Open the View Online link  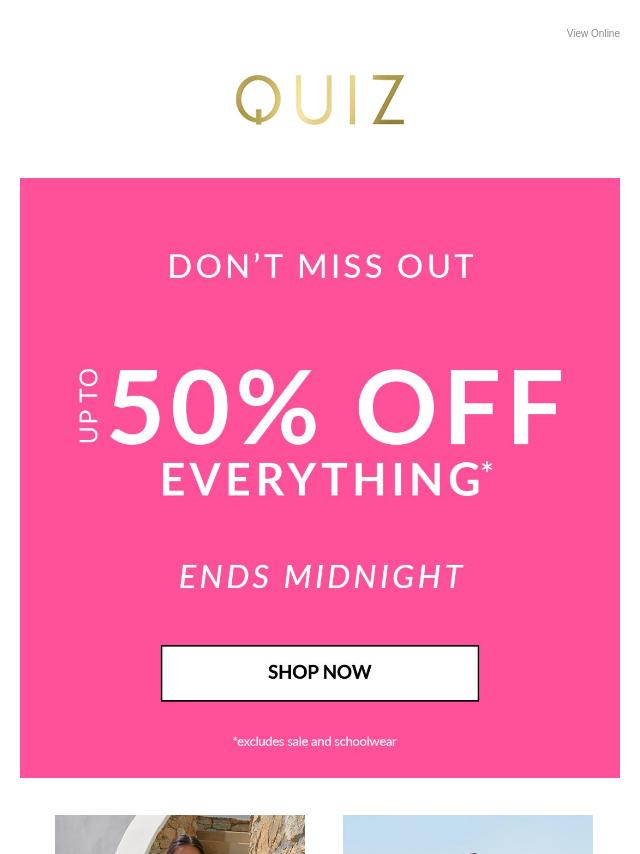[592, 34]
